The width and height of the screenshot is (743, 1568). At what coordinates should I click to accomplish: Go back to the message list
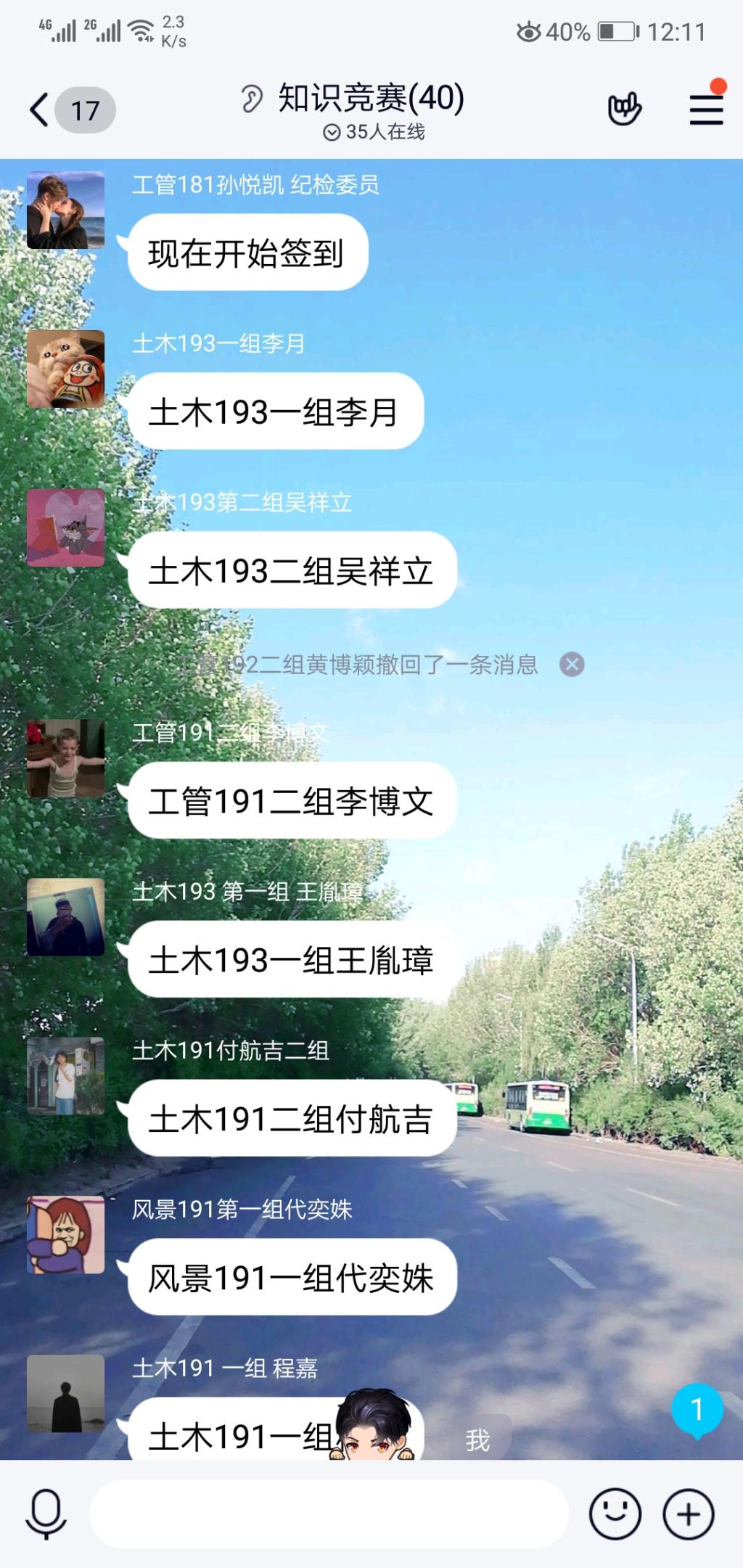[x=41, y=110]
